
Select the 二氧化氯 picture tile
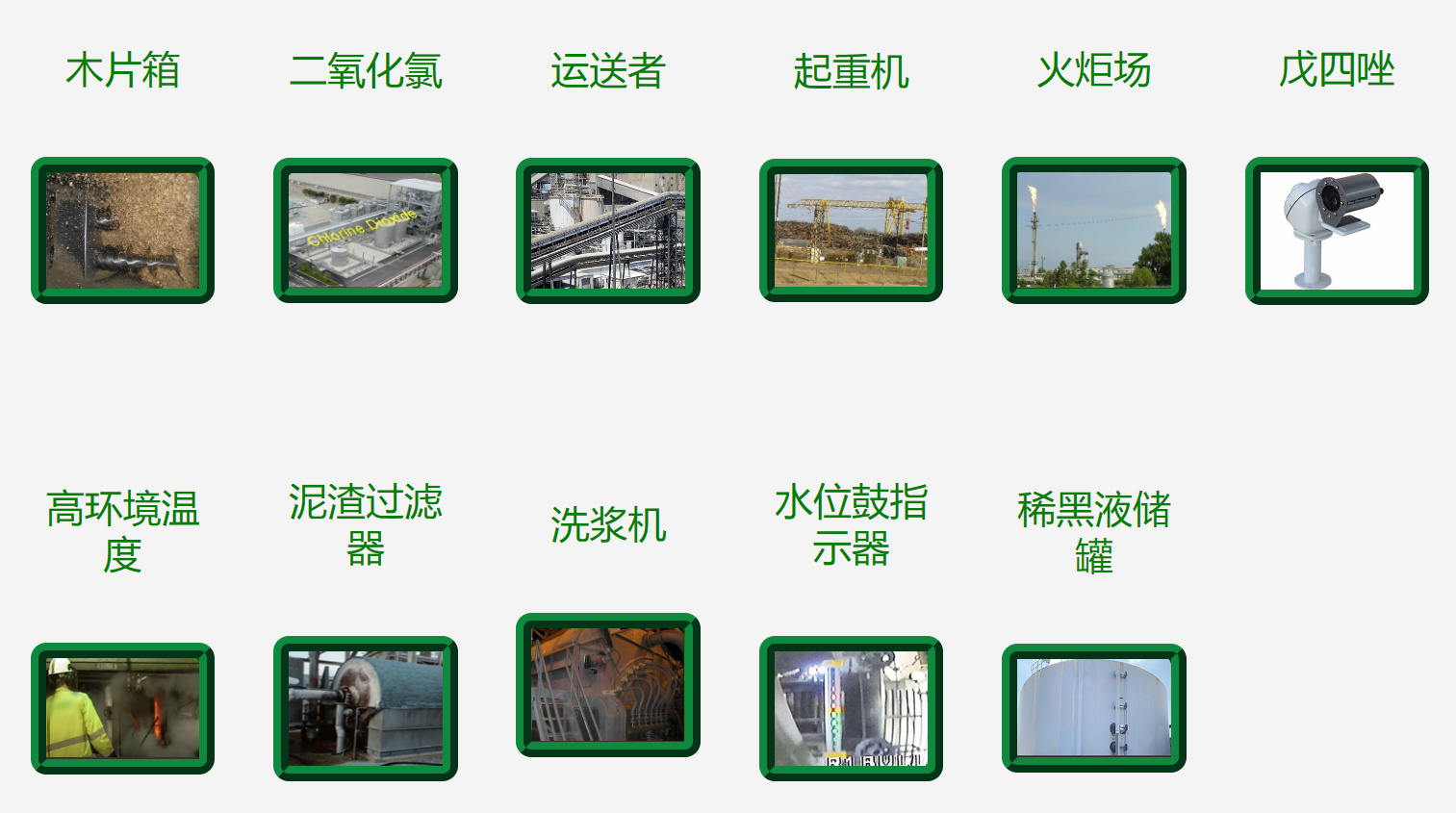365,231
